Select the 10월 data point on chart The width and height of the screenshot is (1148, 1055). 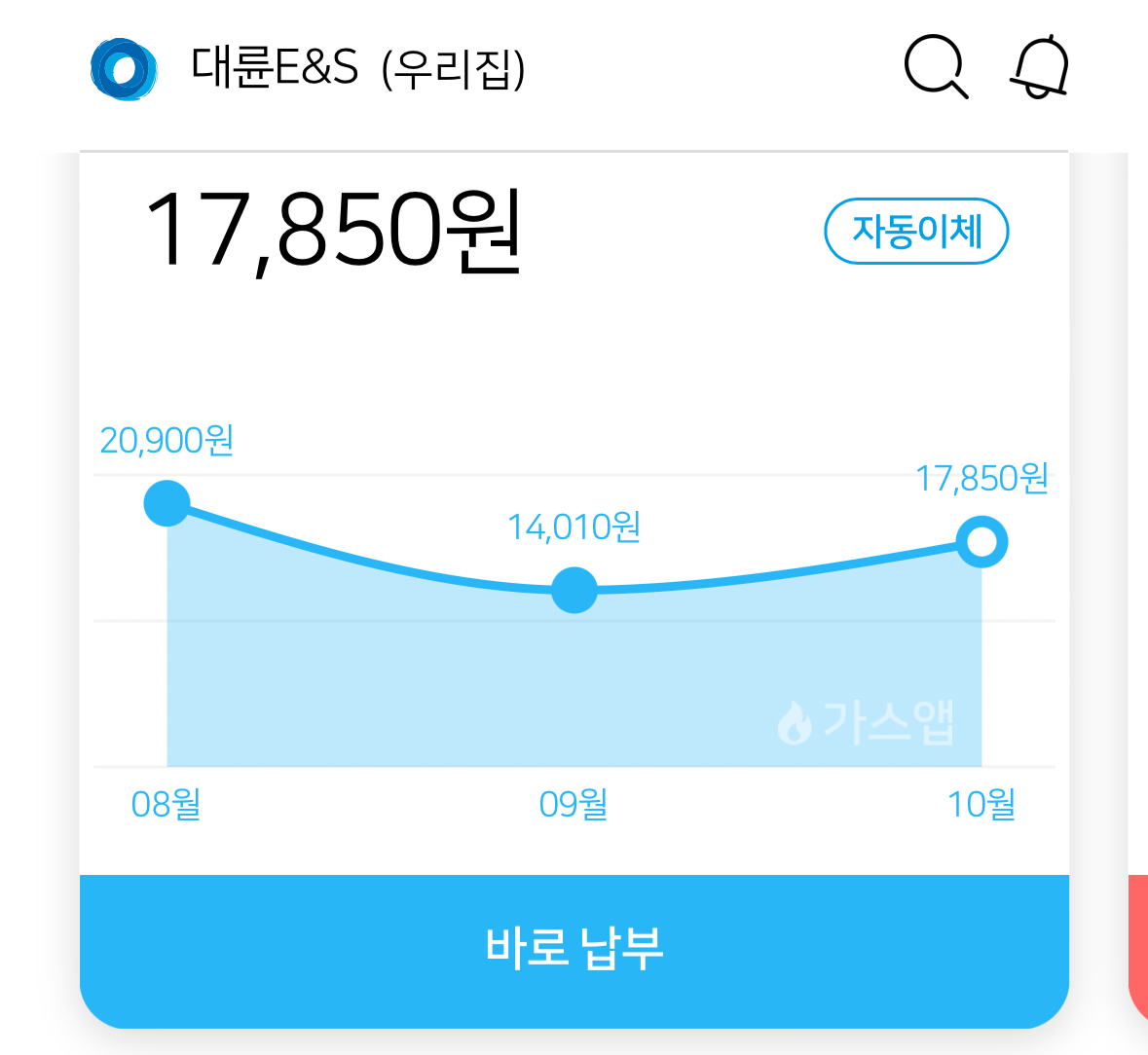tap(981, 542)
